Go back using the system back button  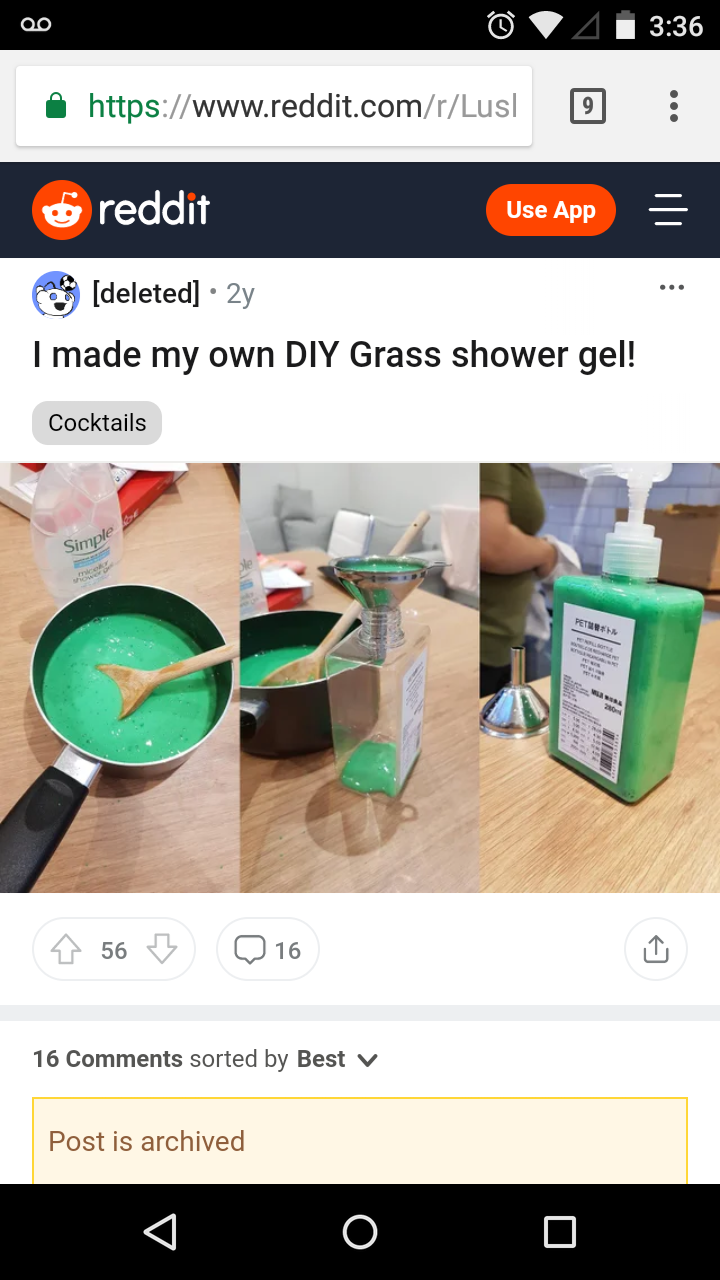point(160,1232)
